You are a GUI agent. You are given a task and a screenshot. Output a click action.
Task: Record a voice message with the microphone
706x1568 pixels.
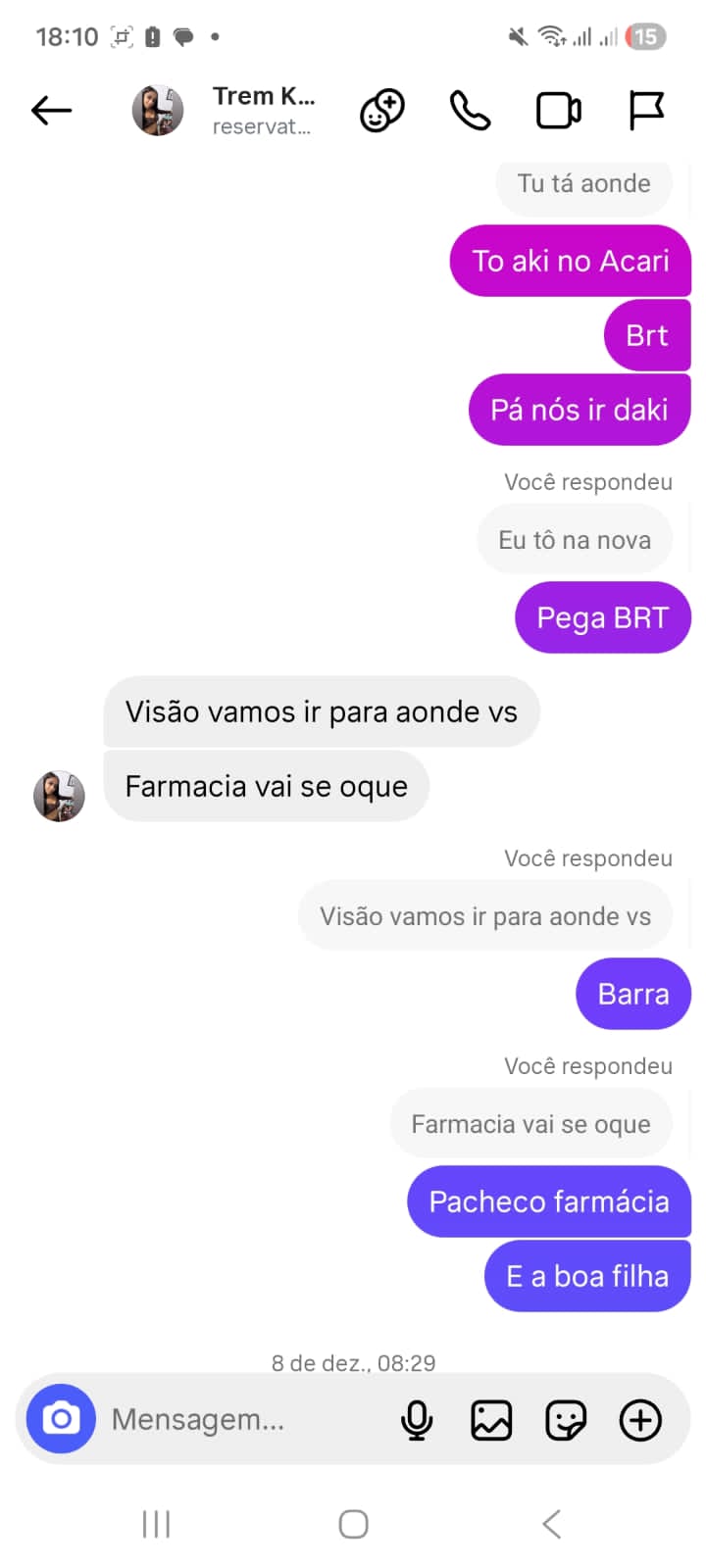417,1420
